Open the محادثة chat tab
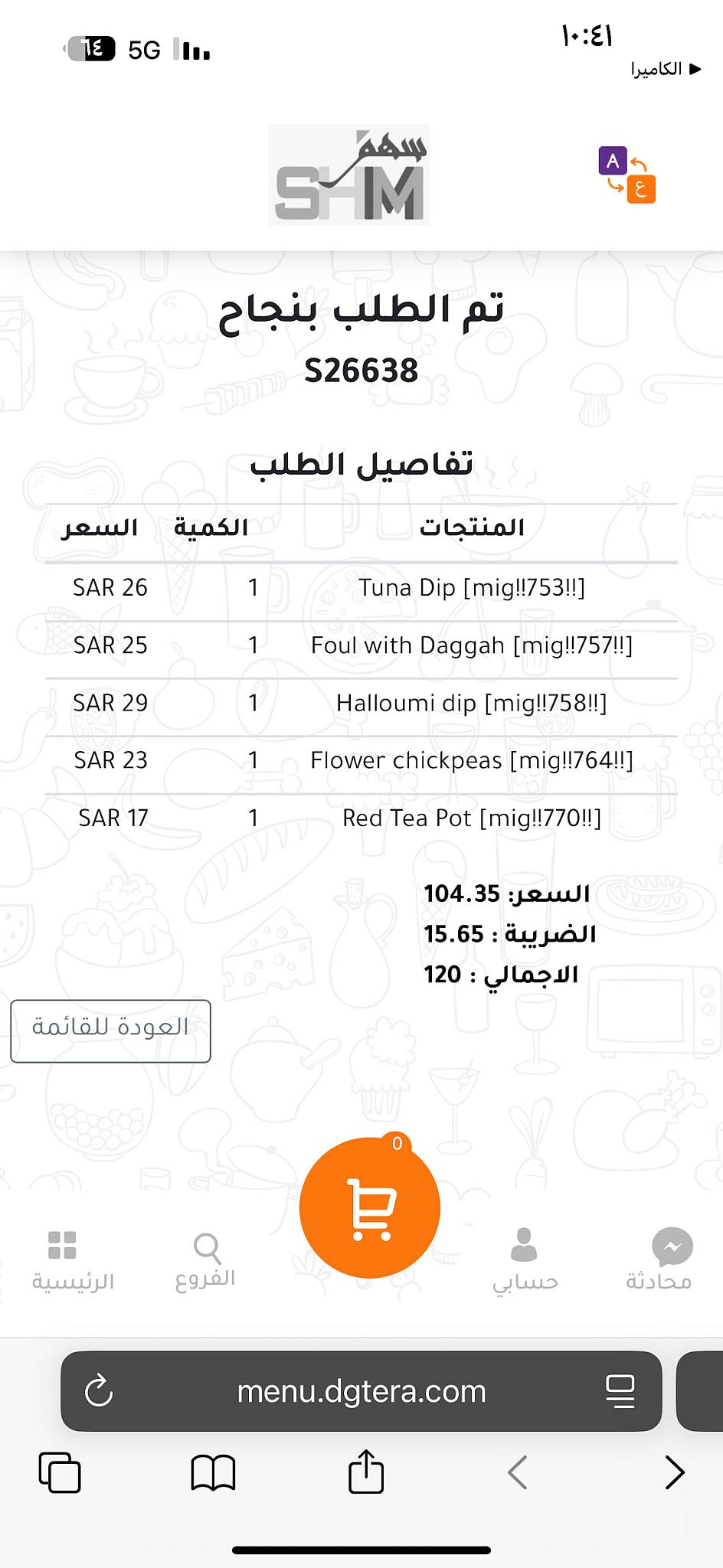Screen dimensions: 723x1568 coord(659,1260)
